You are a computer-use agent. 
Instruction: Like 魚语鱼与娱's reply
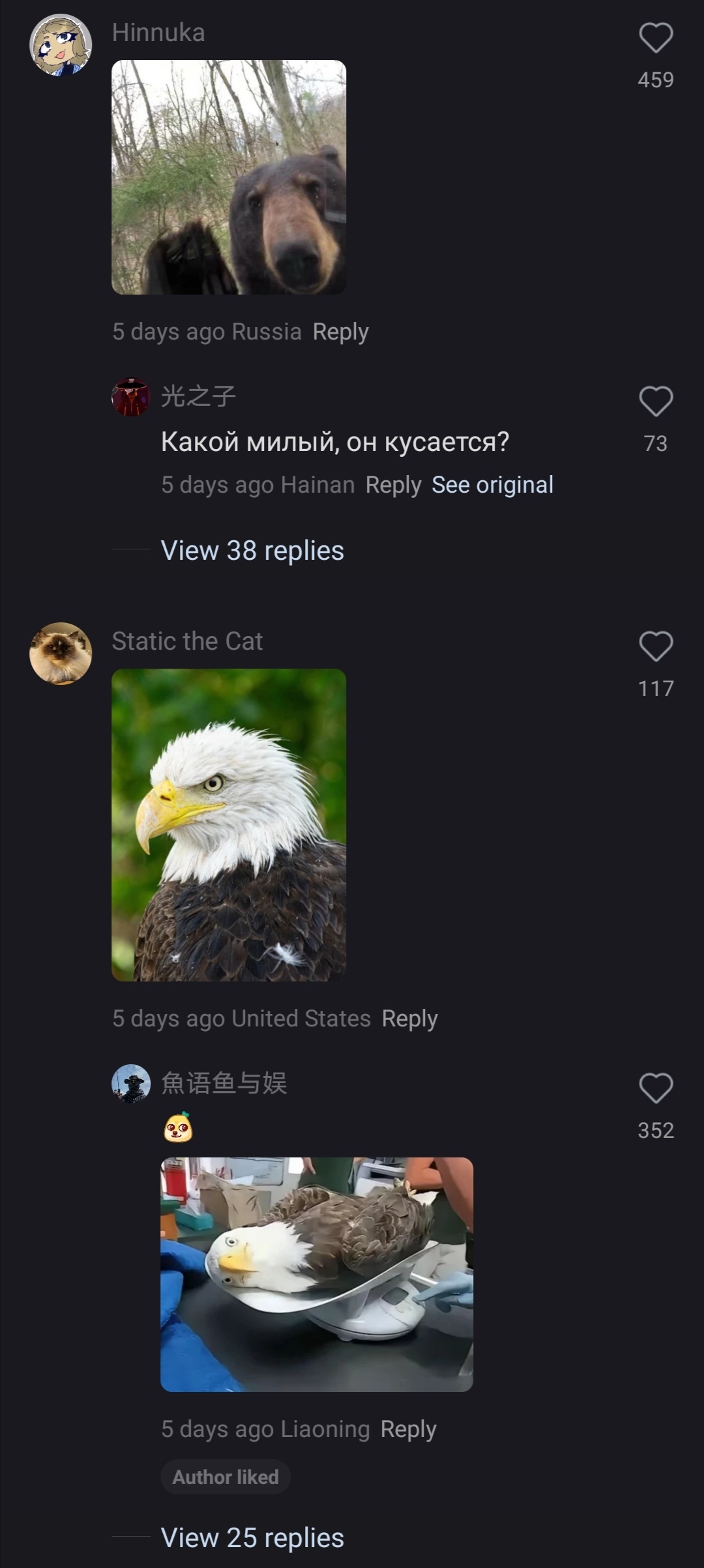tap(656, 1088)
